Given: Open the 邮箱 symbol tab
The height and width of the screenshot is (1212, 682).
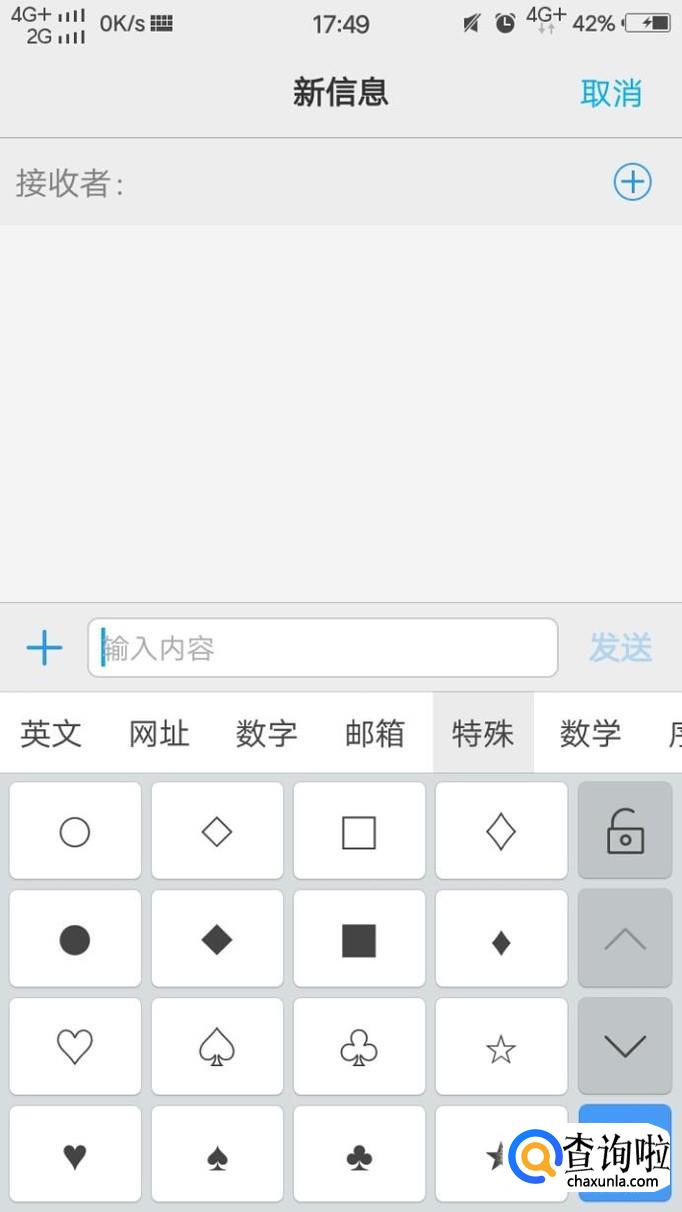Looking at the screenshot, I should point(375,734).
